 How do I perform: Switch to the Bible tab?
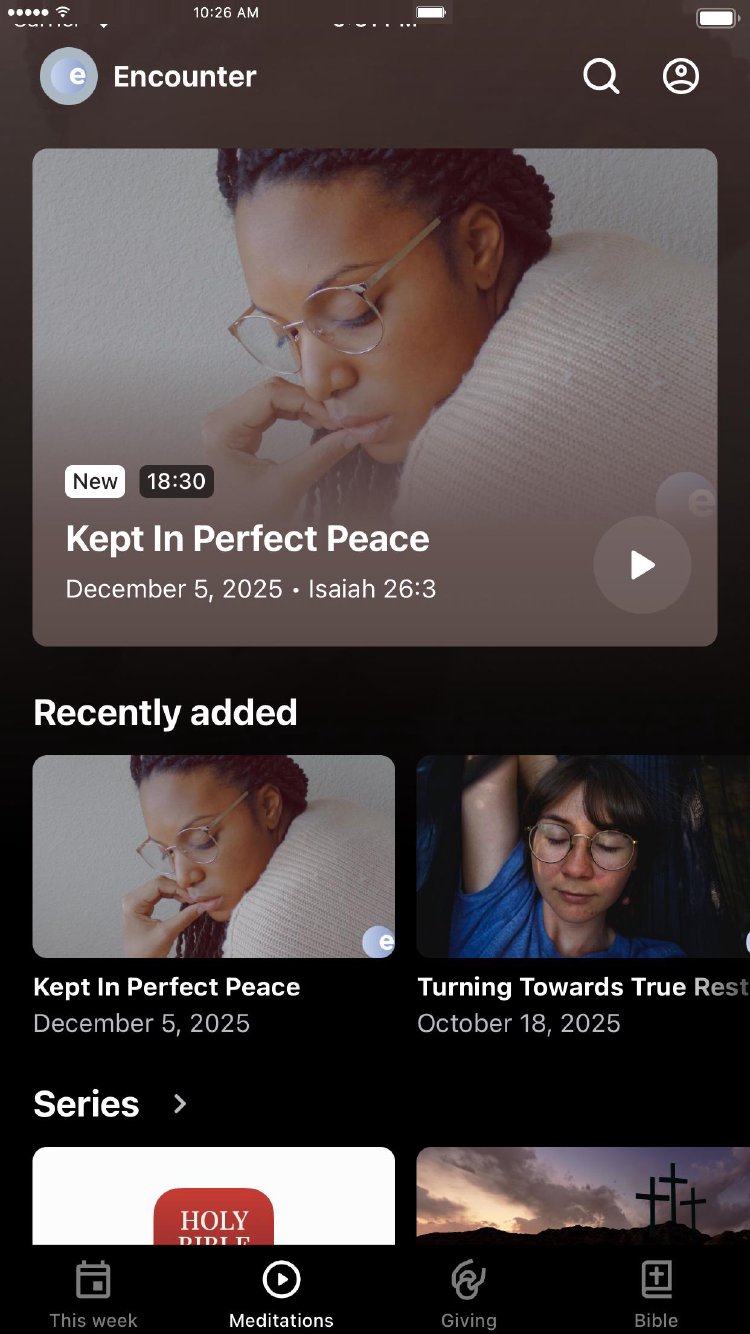click(x=656, y=1294)
